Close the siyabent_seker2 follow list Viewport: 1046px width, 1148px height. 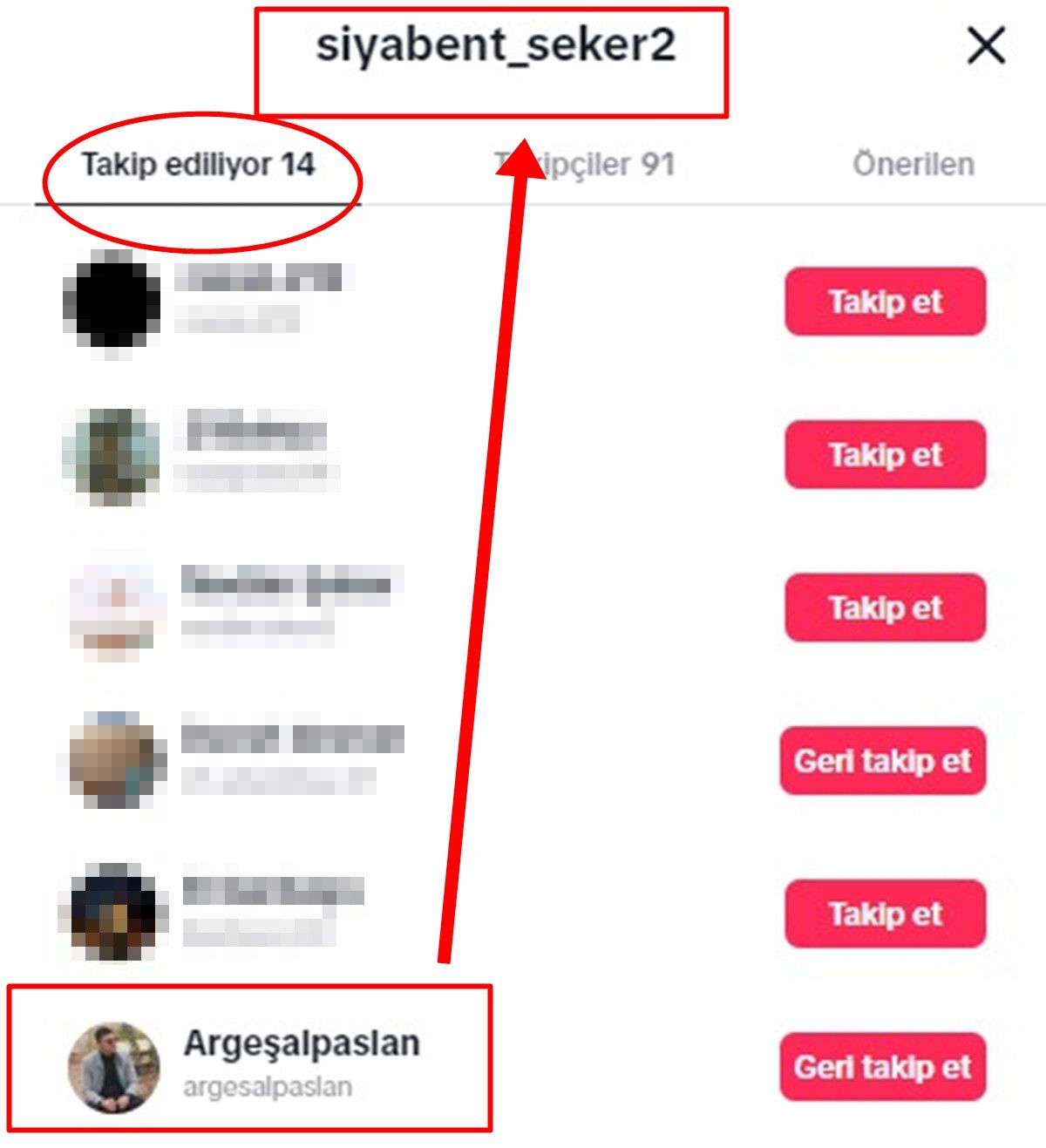point(986,45)
